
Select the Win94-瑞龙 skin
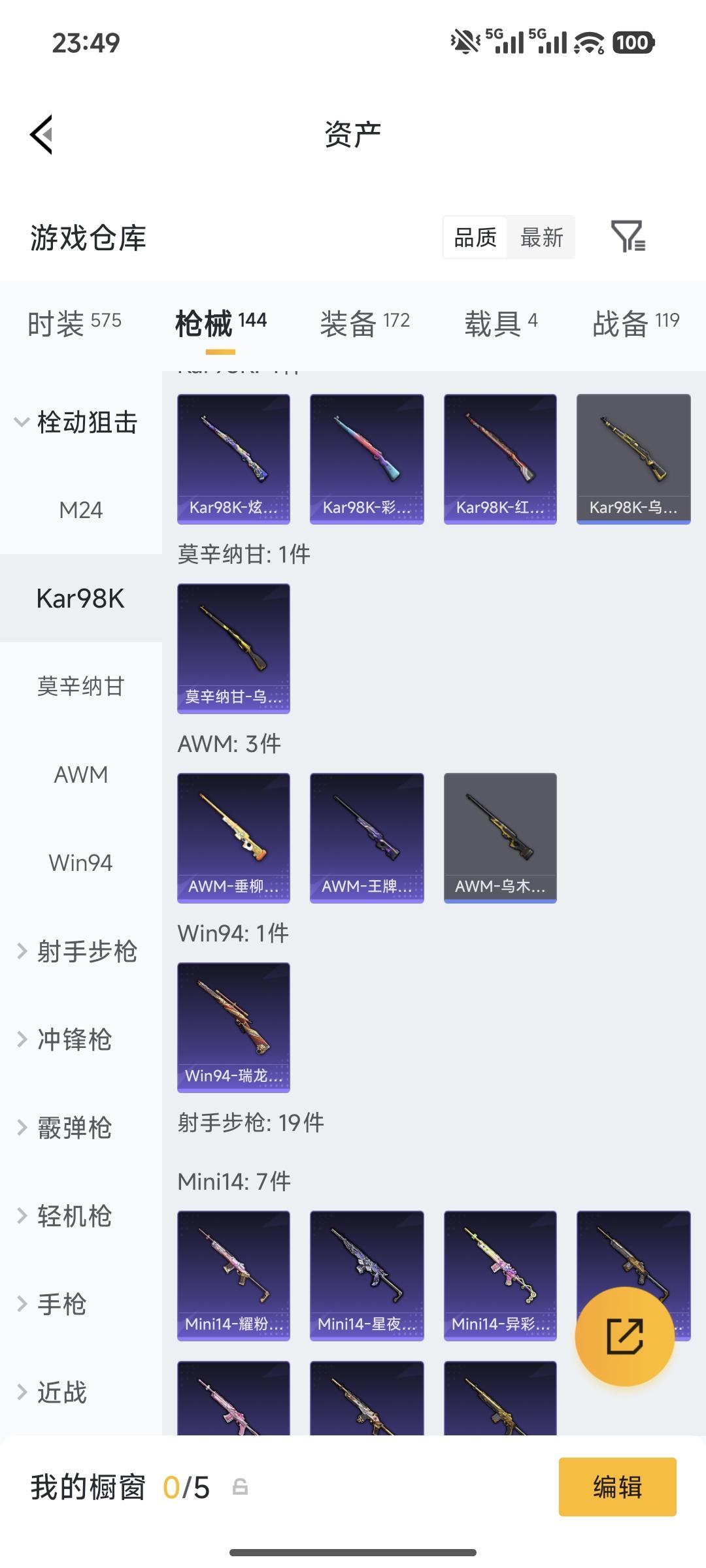[233, 1026]
